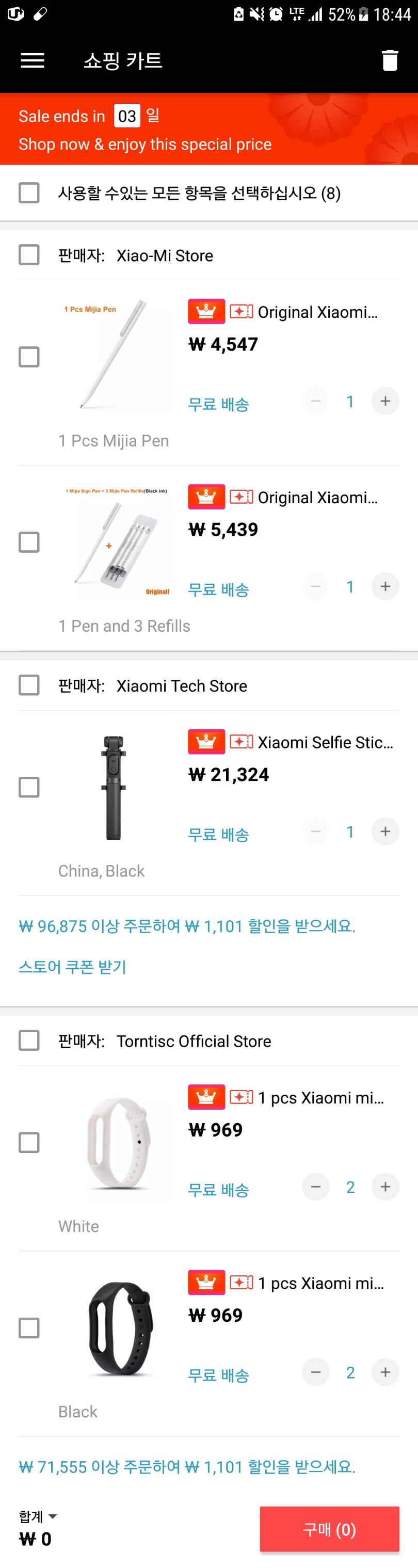Decrease quantity of the White strap
Screen dimensions: 418x1568
tap(316, 1187)
